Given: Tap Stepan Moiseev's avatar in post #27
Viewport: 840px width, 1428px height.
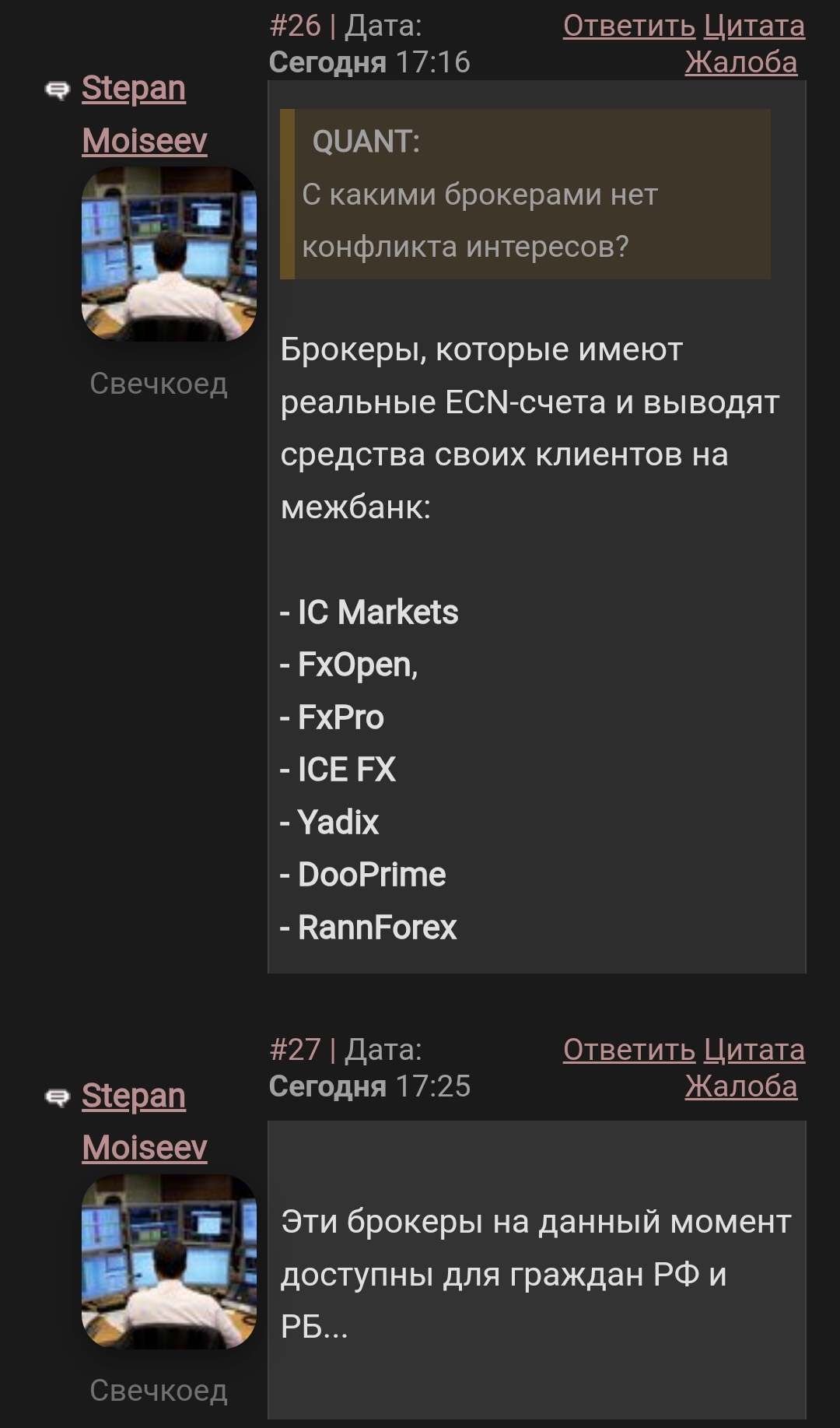Looking at the screenshot, I should (169, 1261).
